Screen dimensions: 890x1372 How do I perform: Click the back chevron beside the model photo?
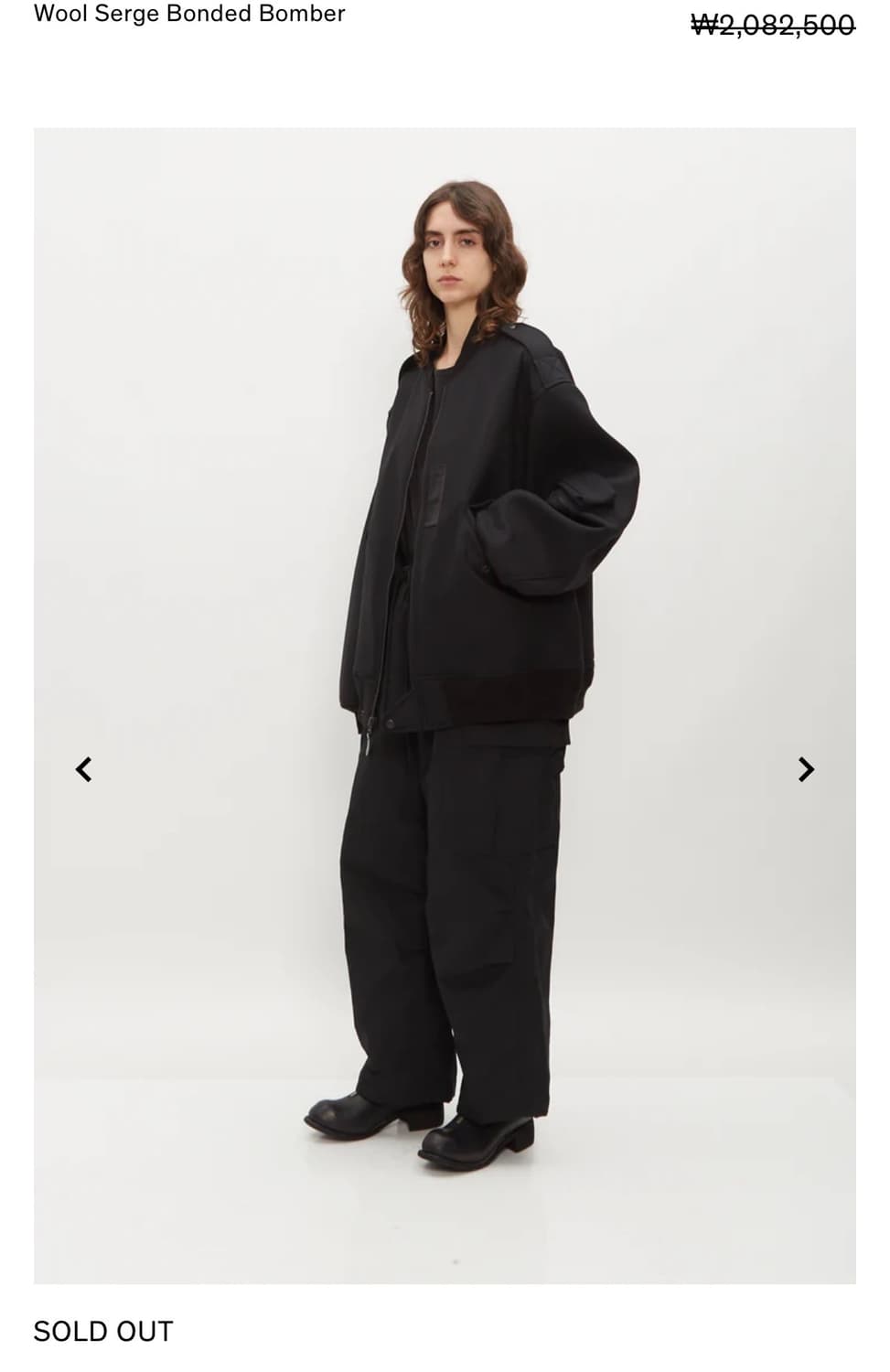(84, 769)
